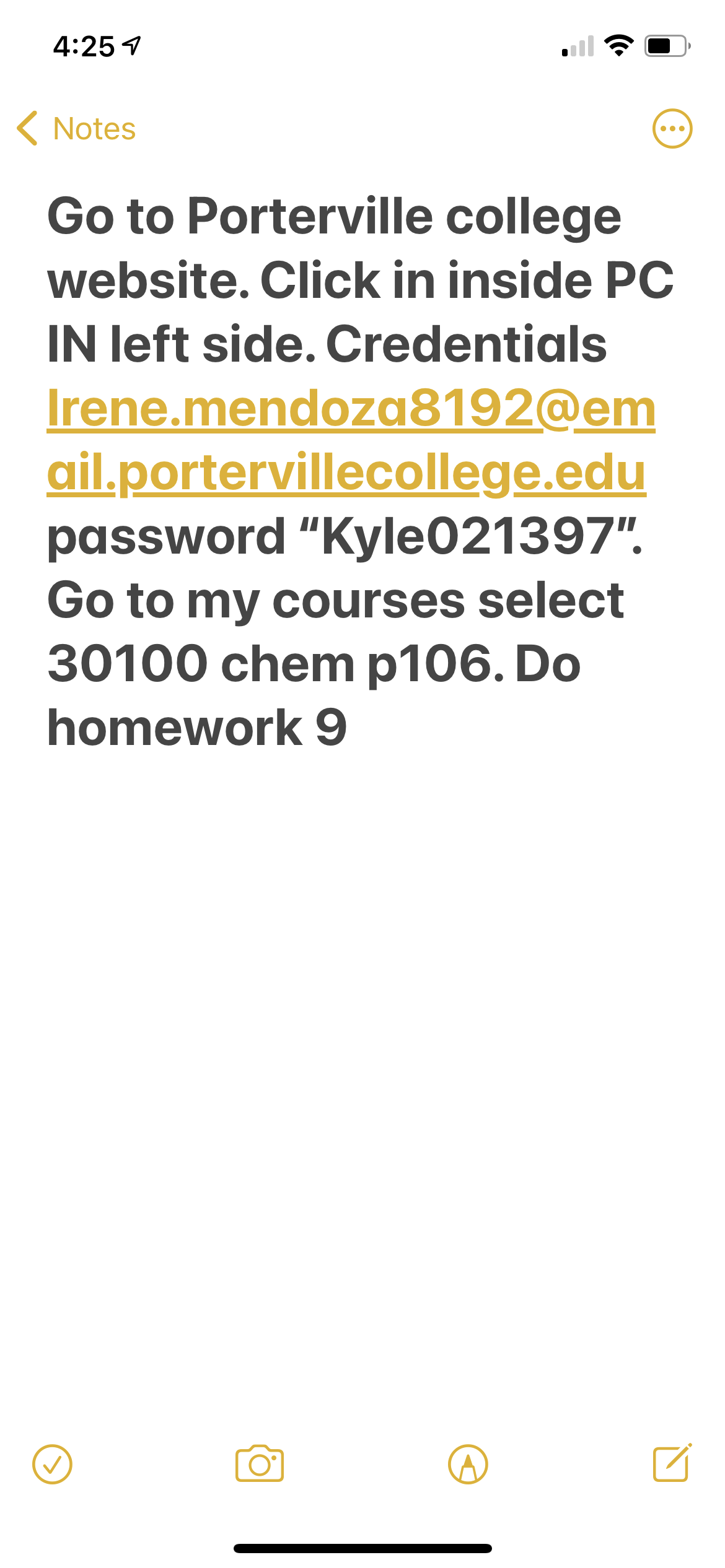725x1568 pixels.
Task: Open the underlined Porterville college email link
Action: click(x=350, y=440)
